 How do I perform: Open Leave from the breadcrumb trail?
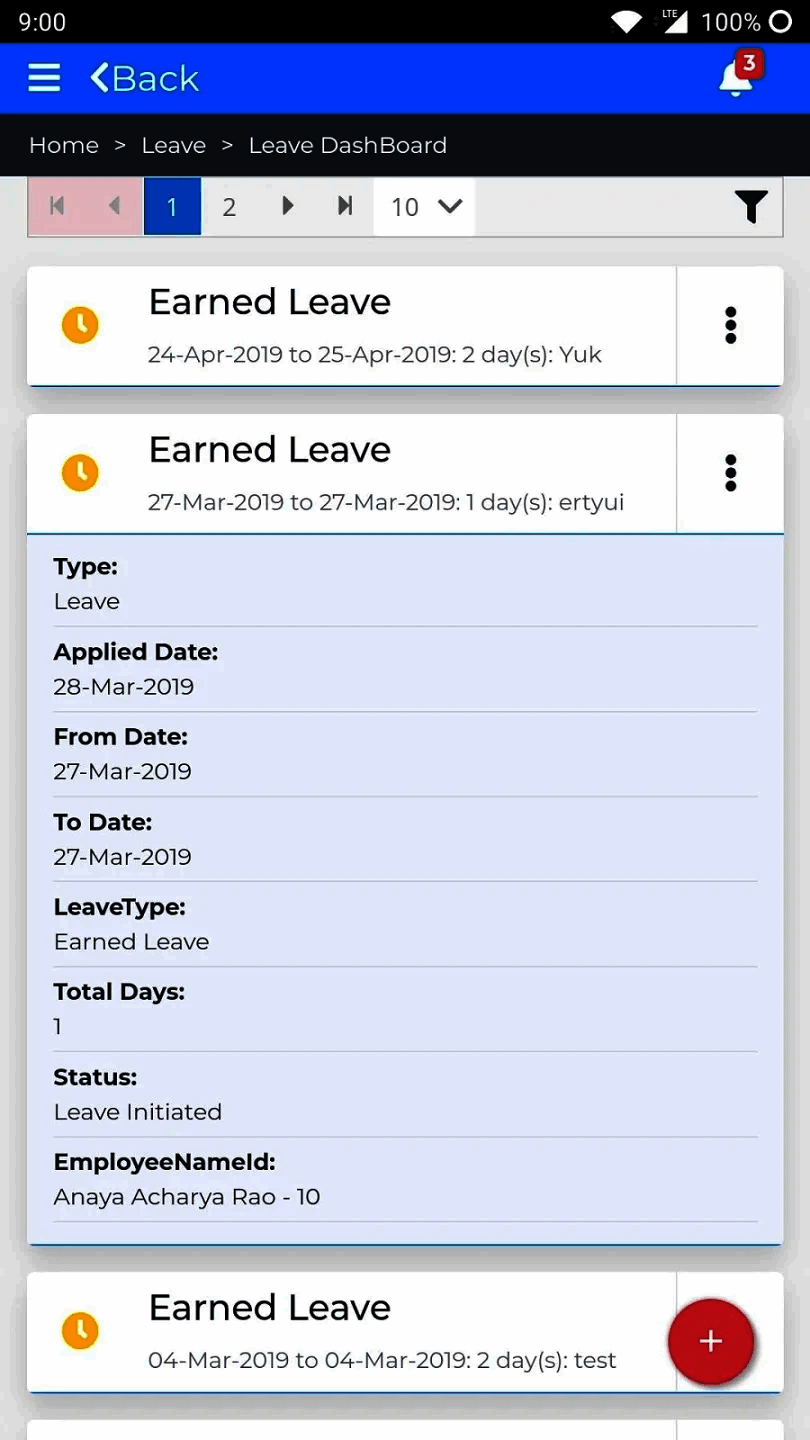pyautogui.click(x=173, y=145)
